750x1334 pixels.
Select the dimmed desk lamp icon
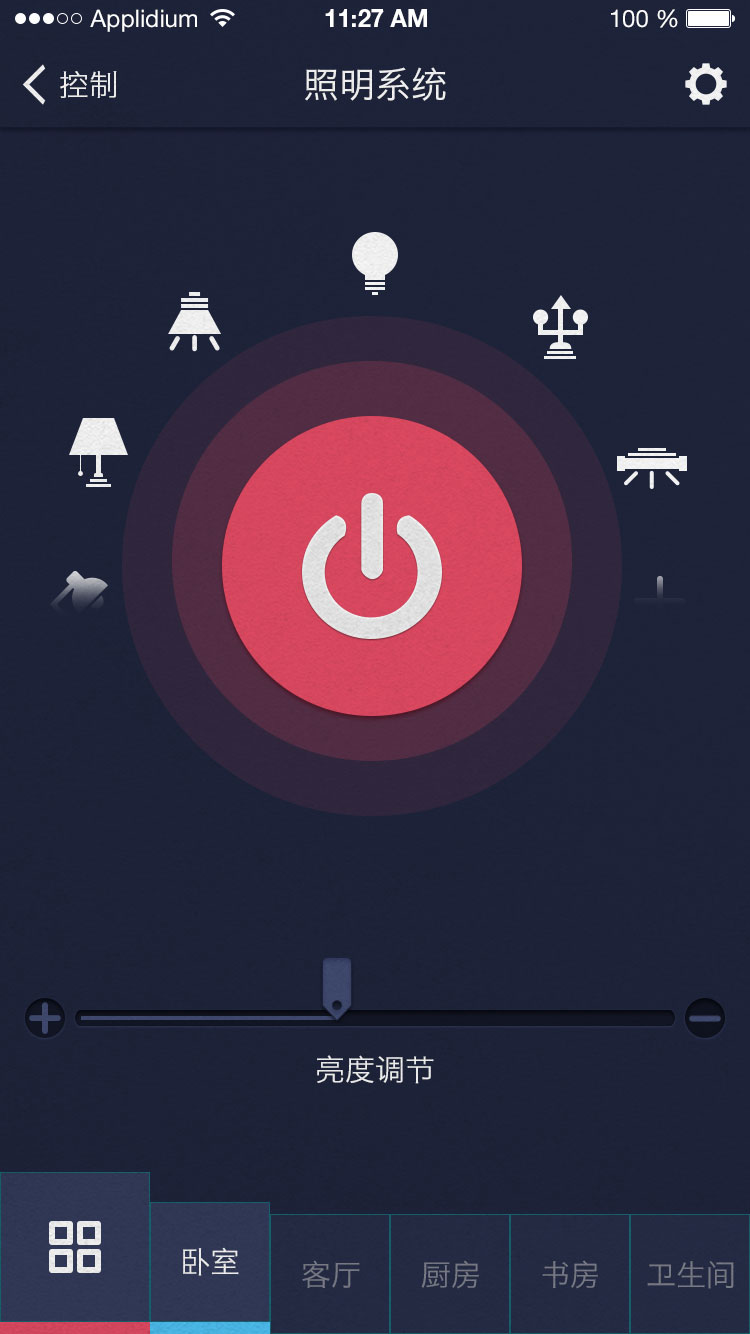80,592
